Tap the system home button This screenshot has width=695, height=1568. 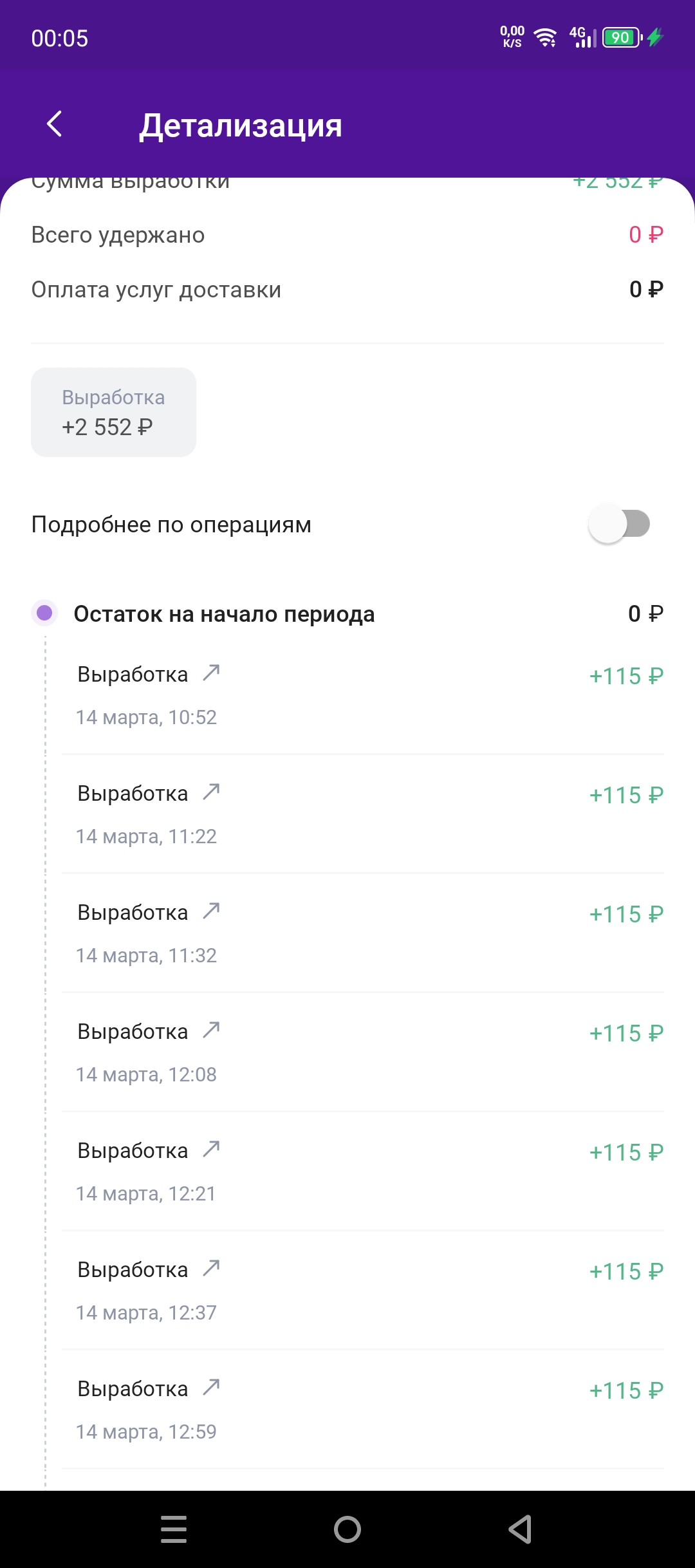click(347, 1529)
